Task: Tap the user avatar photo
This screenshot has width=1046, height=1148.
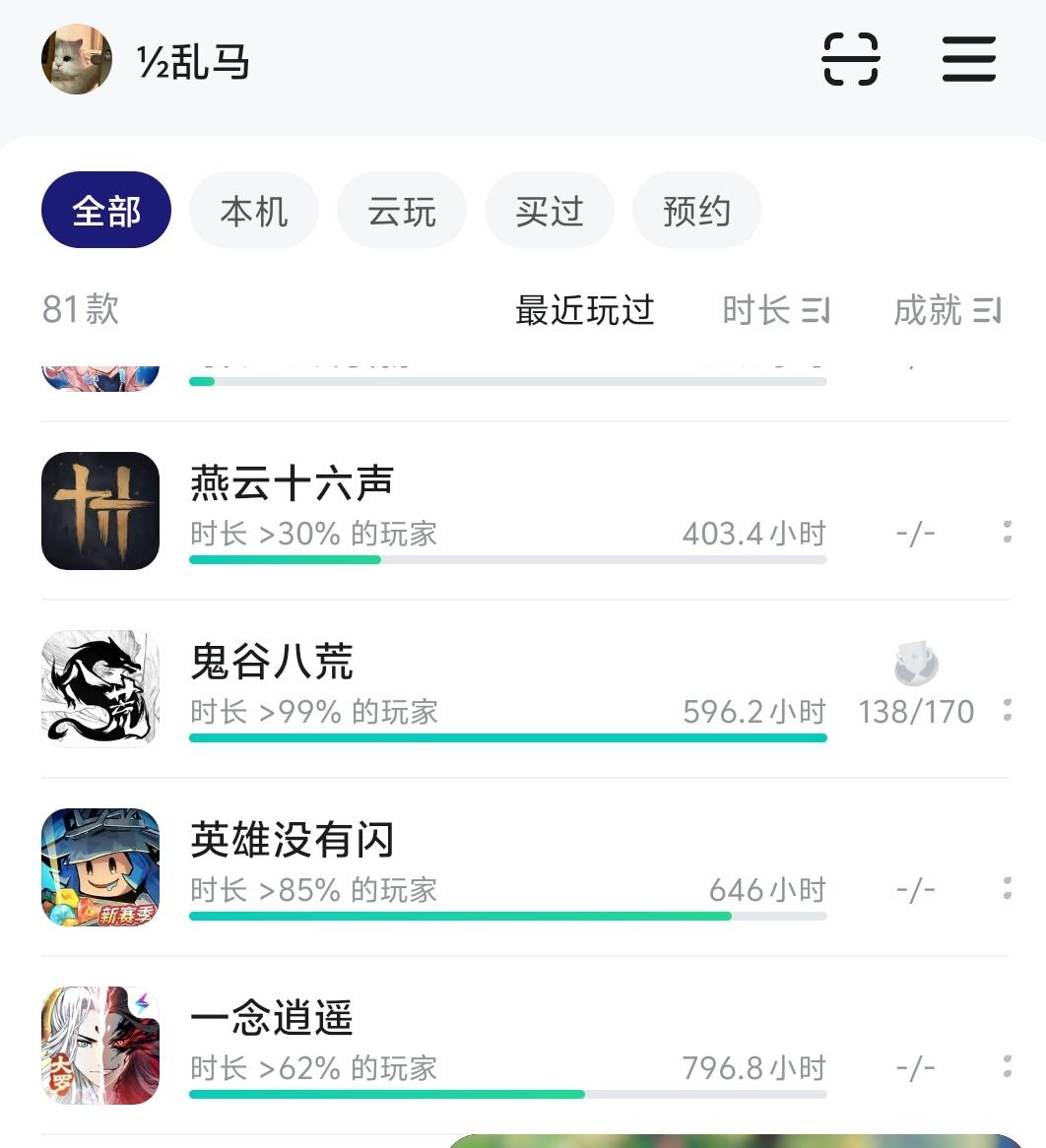Action: pyautogui.click(x=76, y=59)
